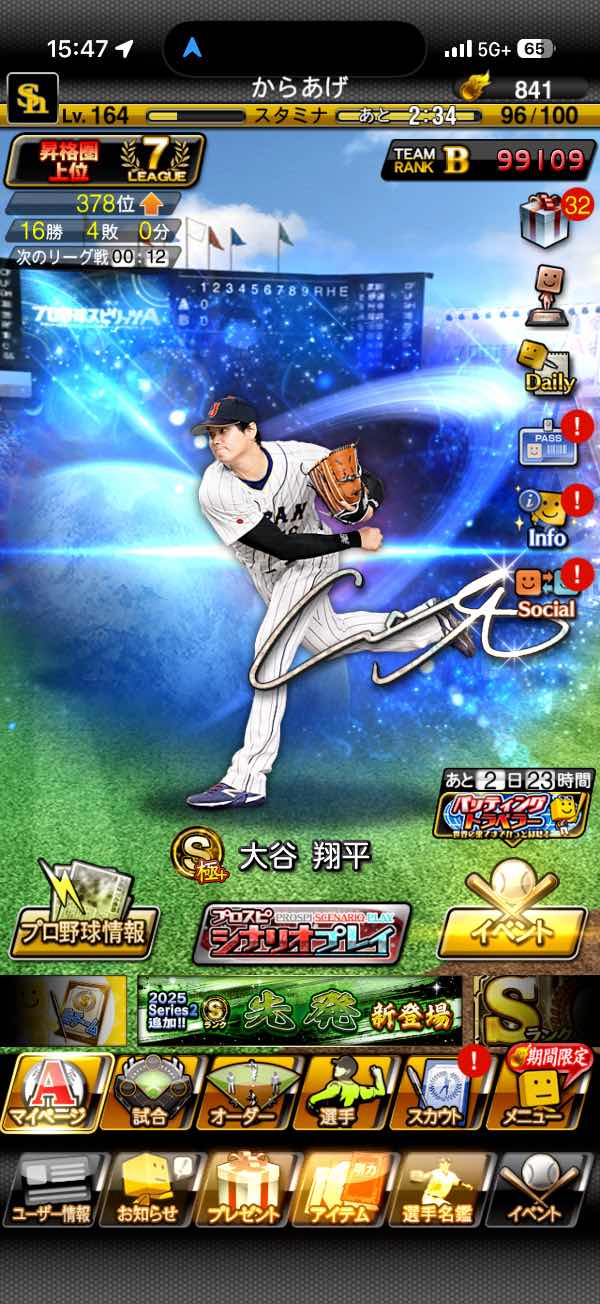The height and width of the screenshot is (1304, 600).
Task: Open お知らせ notices
Action: (x=149, y=1192)
